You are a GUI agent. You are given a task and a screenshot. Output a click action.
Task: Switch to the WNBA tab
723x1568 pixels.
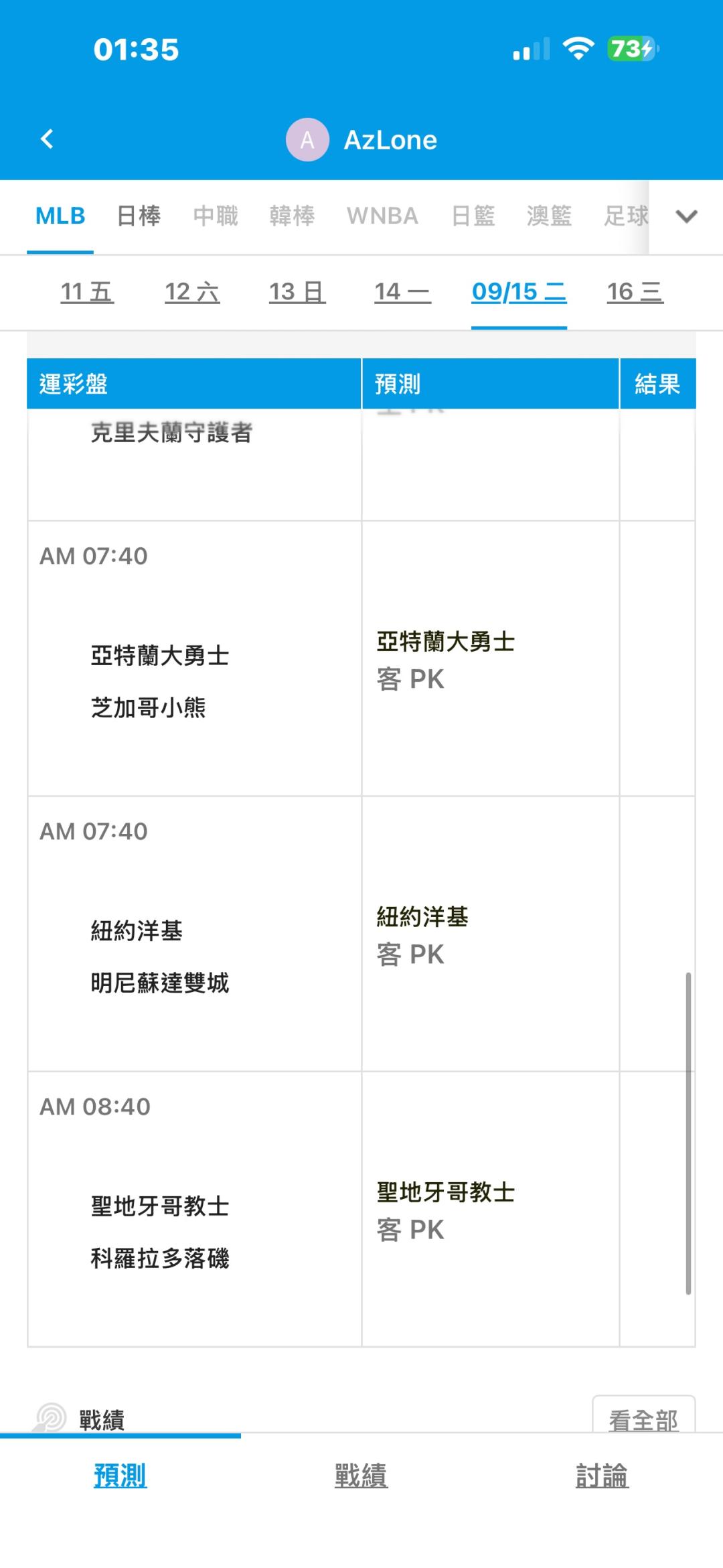(x=382, y=216)
